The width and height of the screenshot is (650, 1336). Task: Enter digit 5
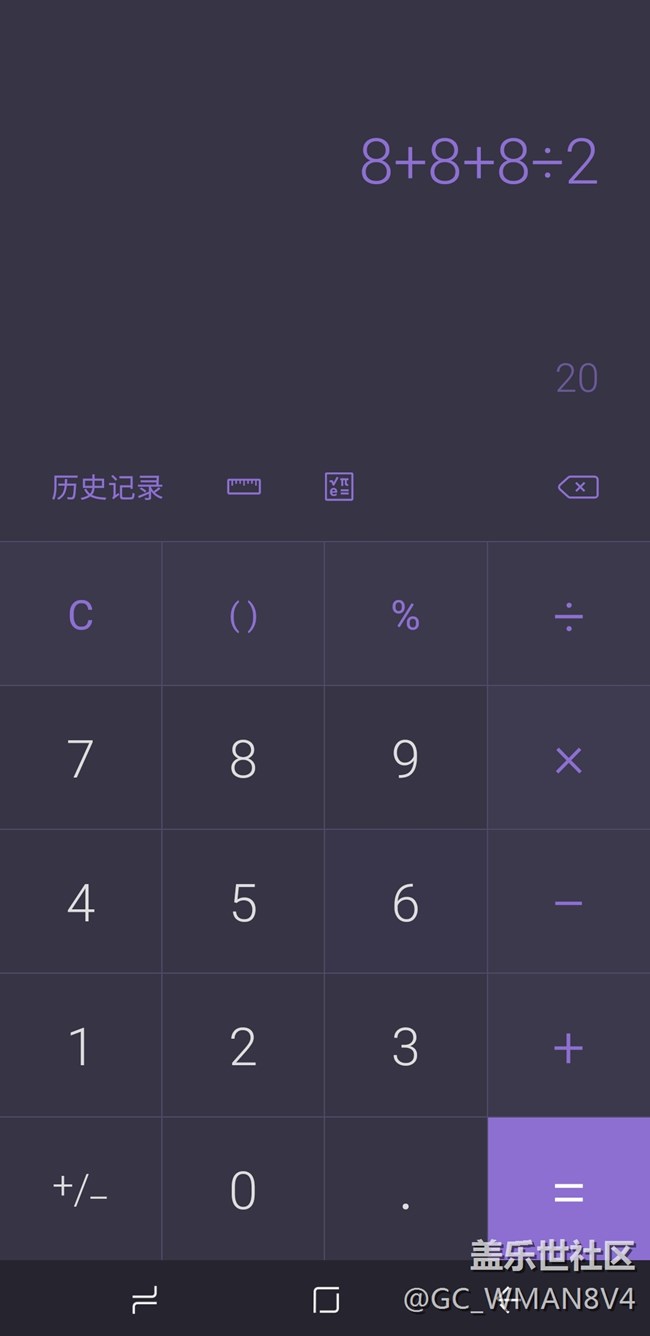click(x=243, y=902)
